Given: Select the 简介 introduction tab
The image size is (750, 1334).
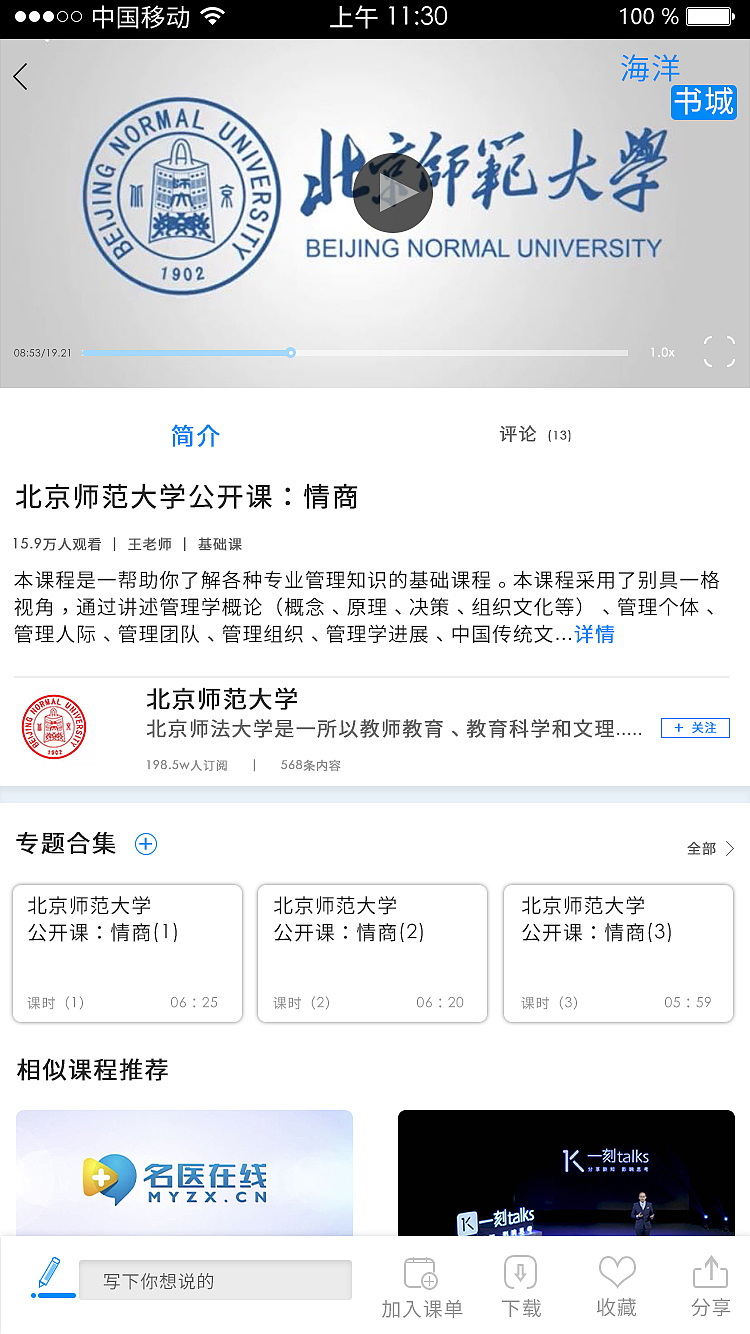Looking at the screenshot, I should [195, 435].
